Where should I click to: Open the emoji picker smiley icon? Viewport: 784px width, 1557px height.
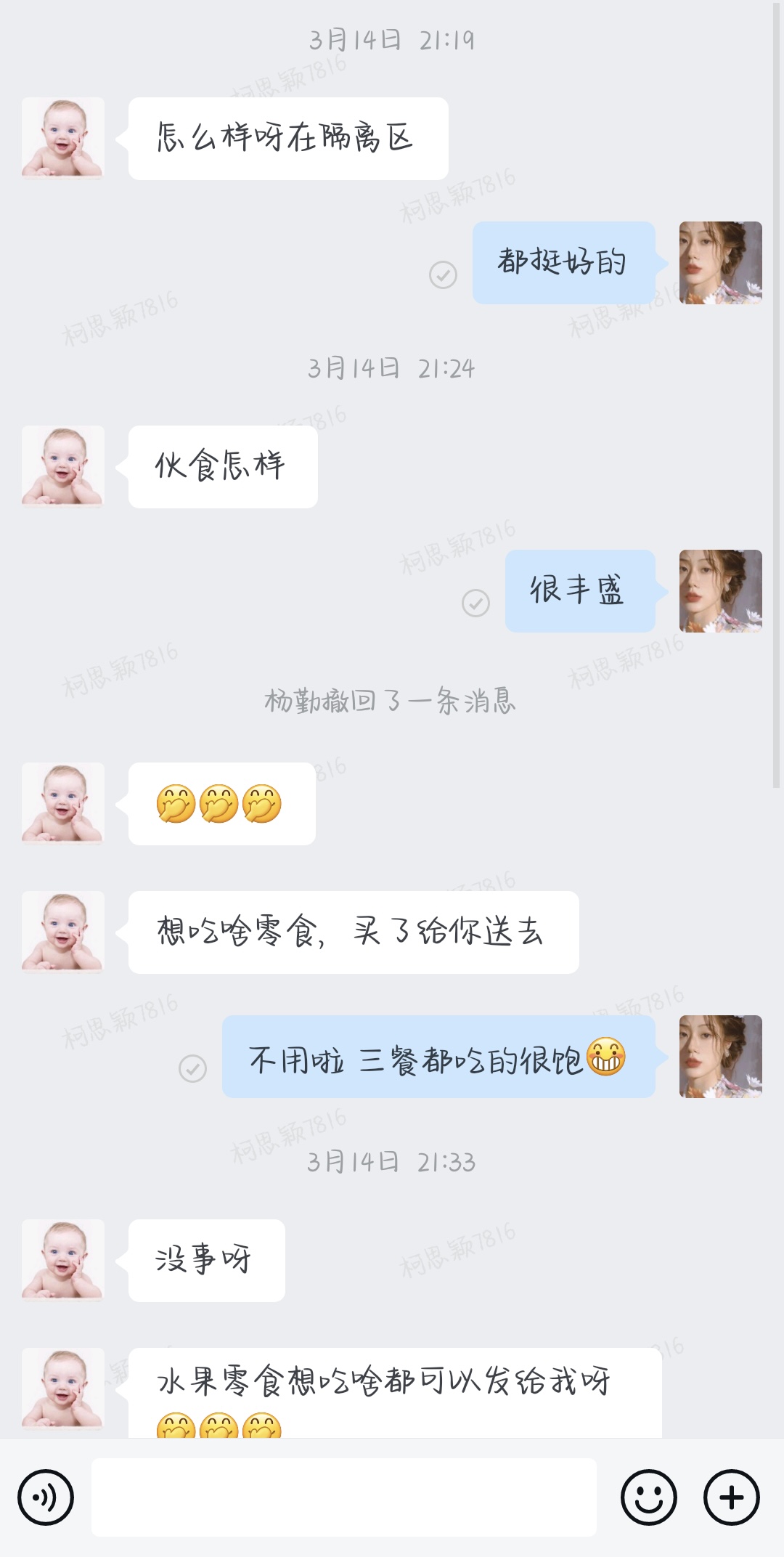pos(648,1497)
